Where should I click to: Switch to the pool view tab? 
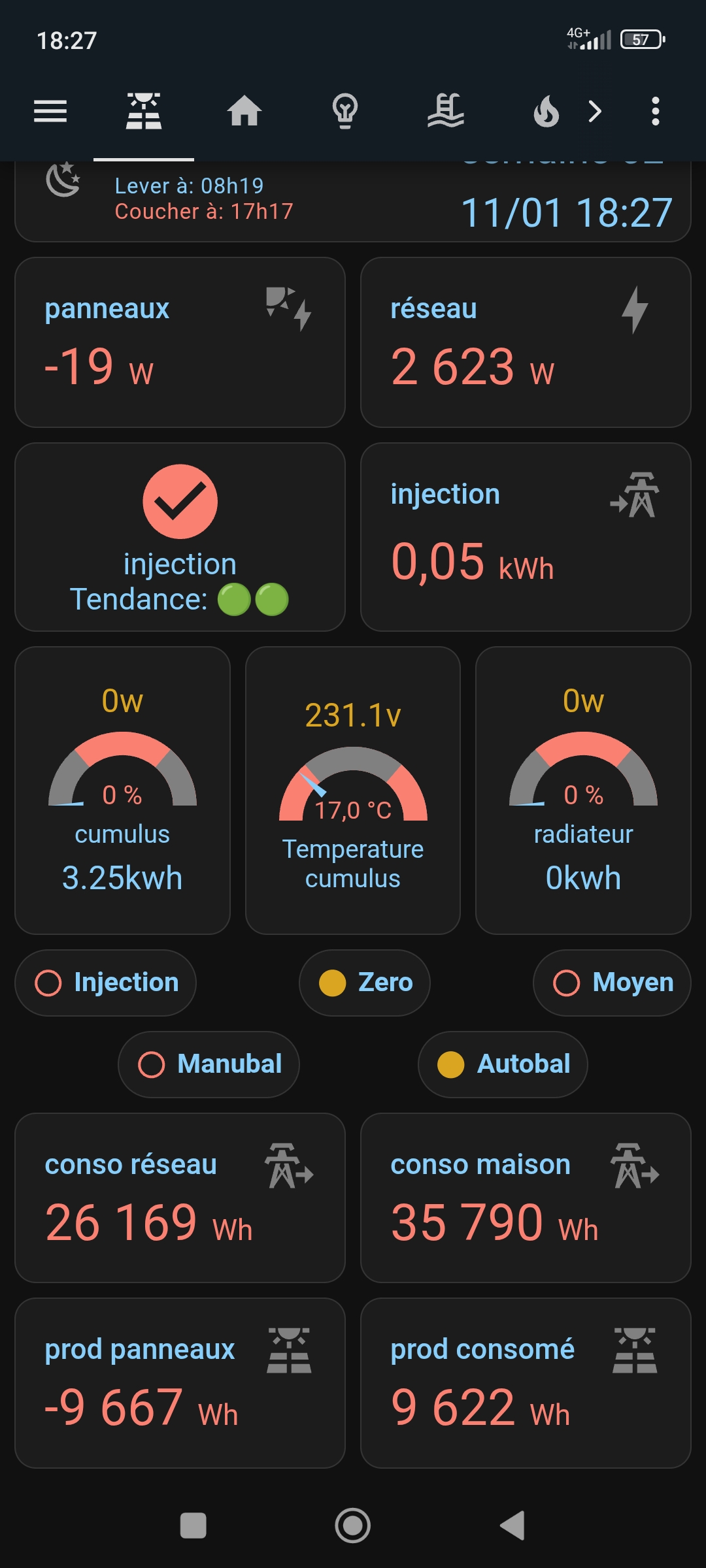[x=446, y=111]
